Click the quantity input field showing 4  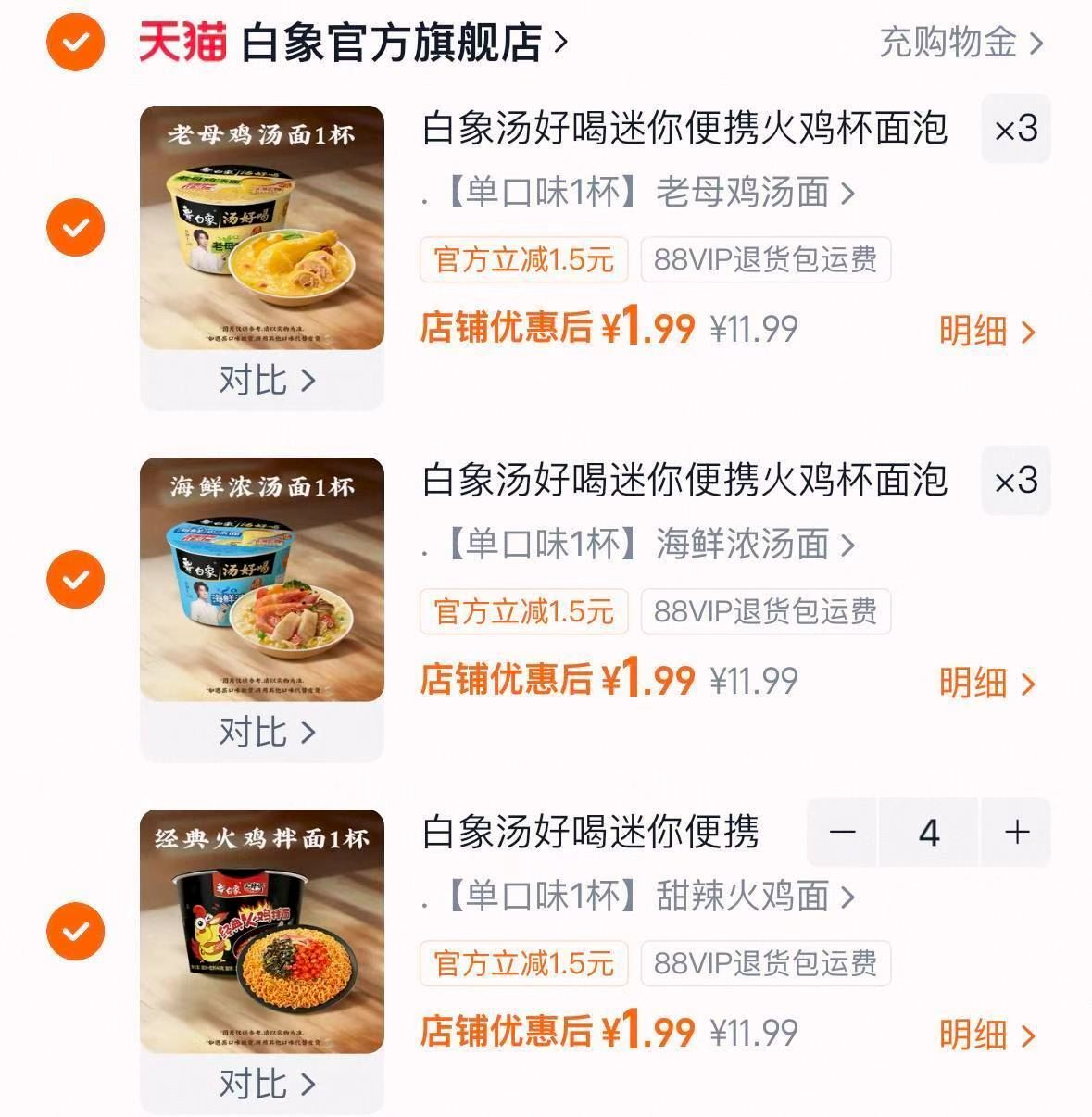pos(929,833)
